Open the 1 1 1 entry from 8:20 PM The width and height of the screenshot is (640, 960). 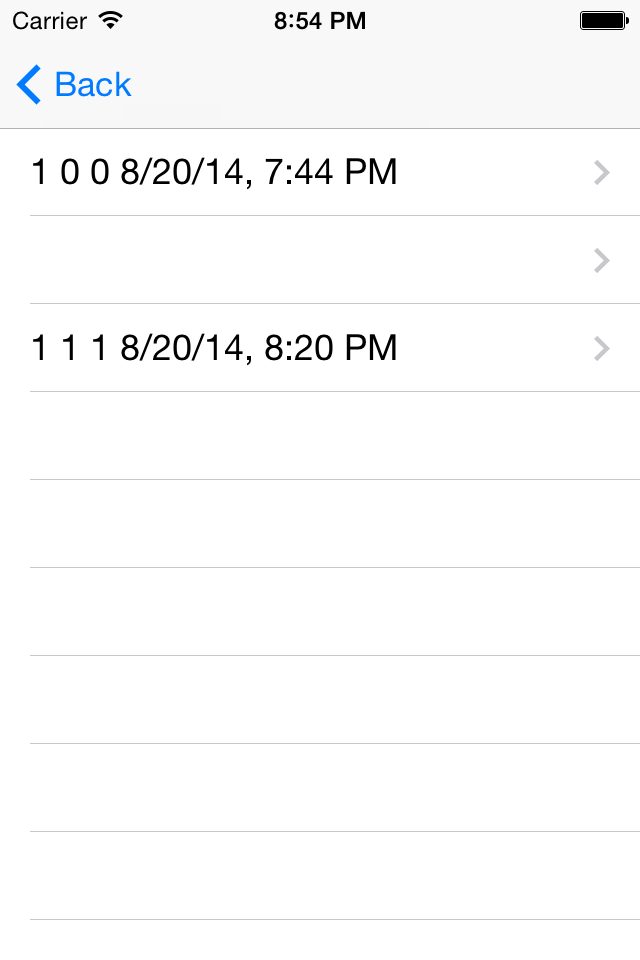tap(320, 349)
